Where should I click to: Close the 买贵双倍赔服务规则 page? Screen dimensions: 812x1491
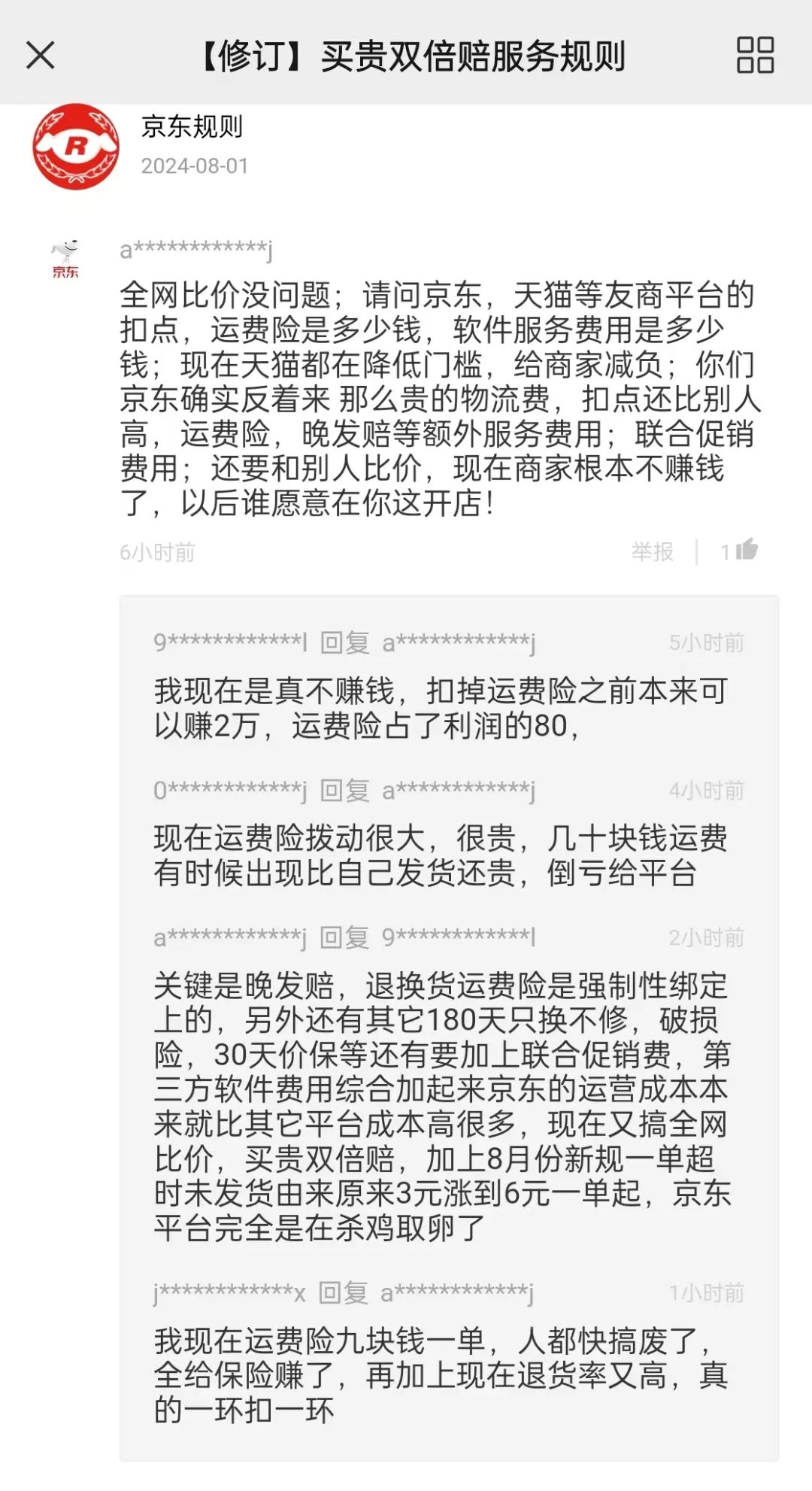pos(41,55)
